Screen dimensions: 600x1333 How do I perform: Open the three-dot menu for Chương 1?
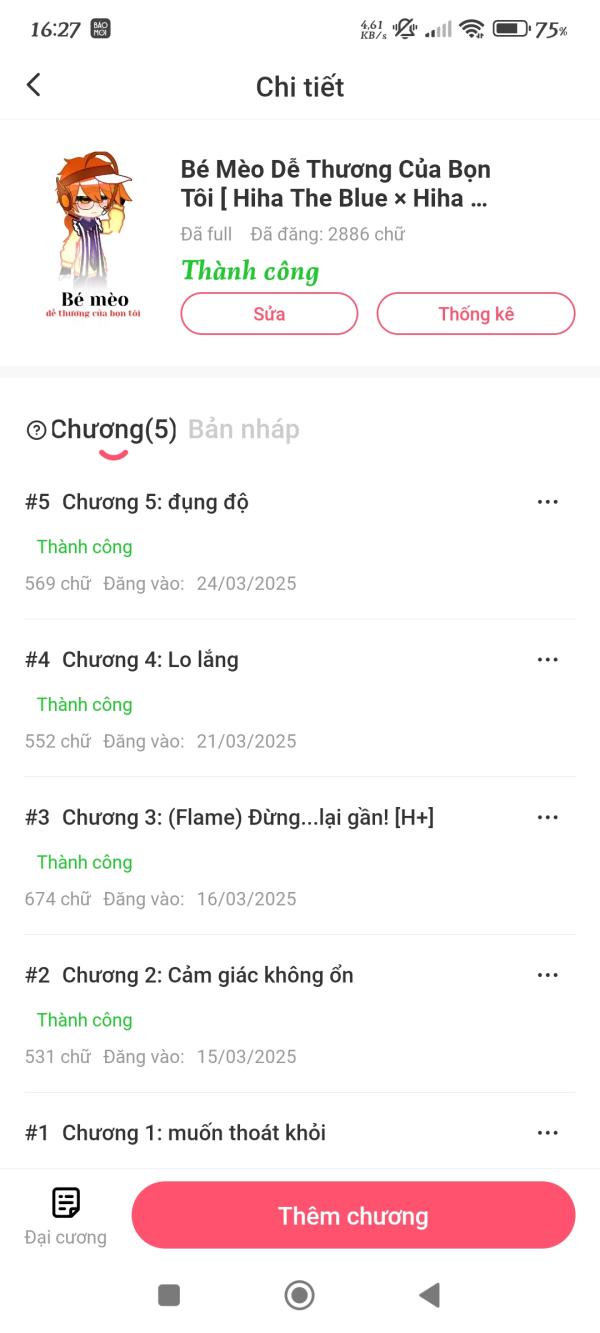[x=547, y=1133]
